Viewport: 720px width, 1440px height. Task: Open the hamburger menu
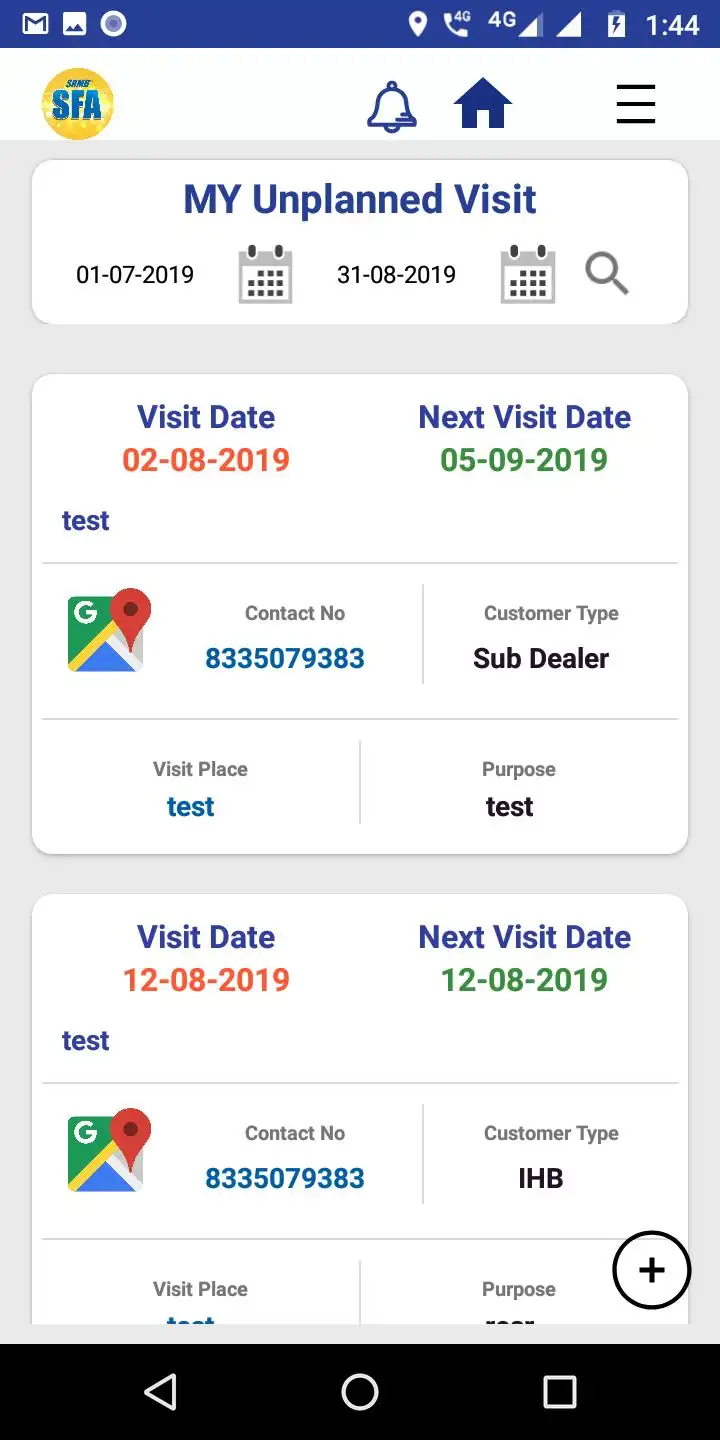(636, 104)
